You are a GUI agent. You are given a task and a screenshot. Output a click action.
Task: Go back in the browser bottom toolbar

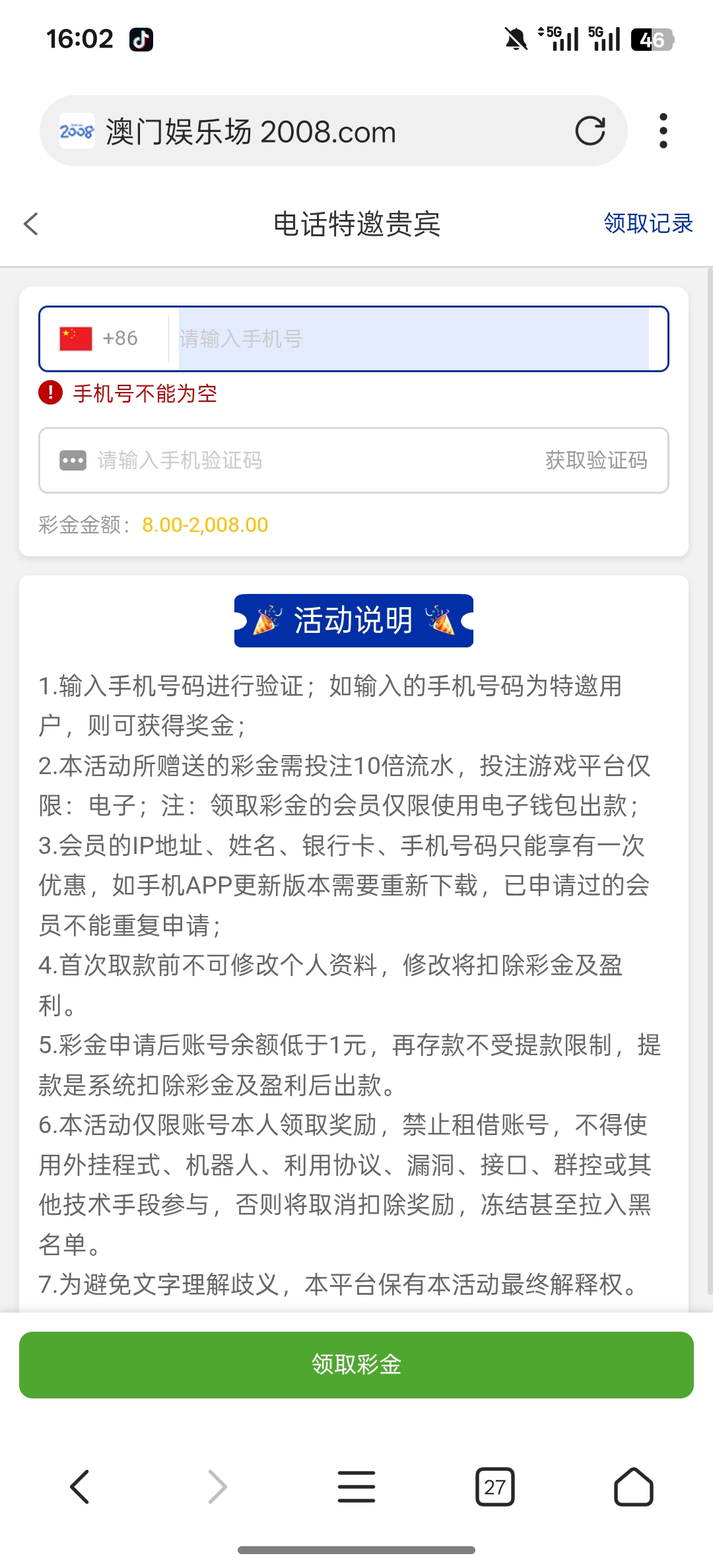point(79,1487)
